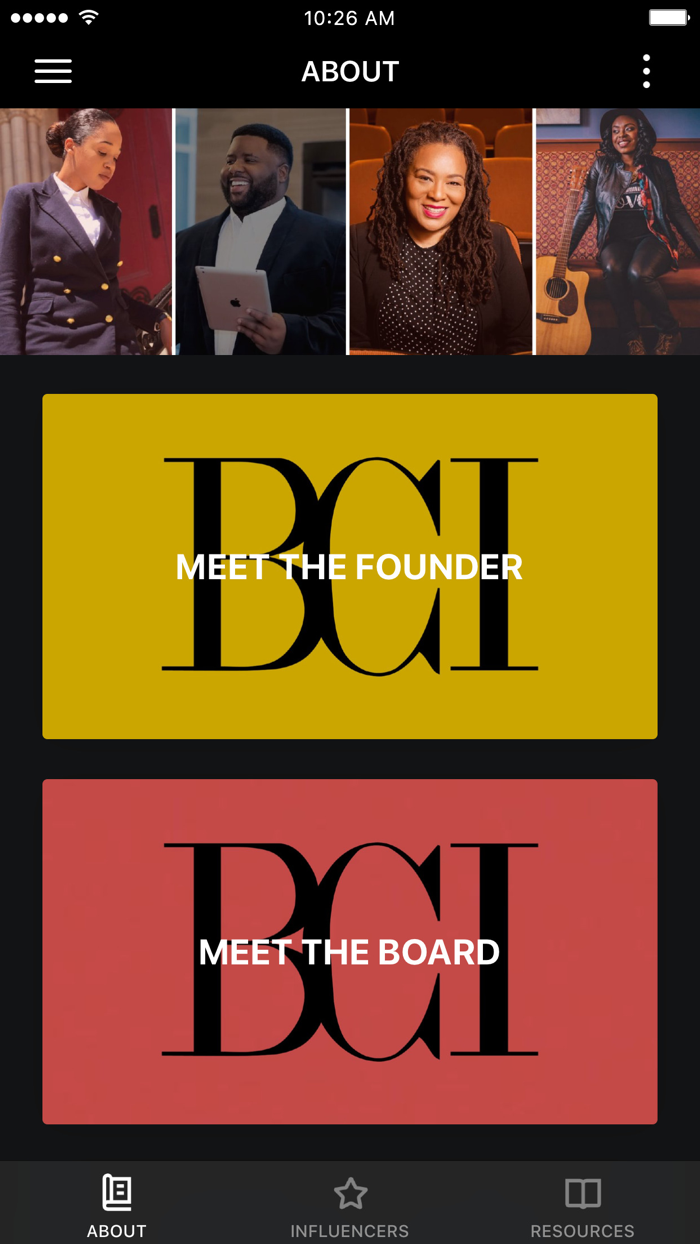Open the Meet the Board card
Image resolution: width=700 pixels, height=1244 pixels.
350,951
